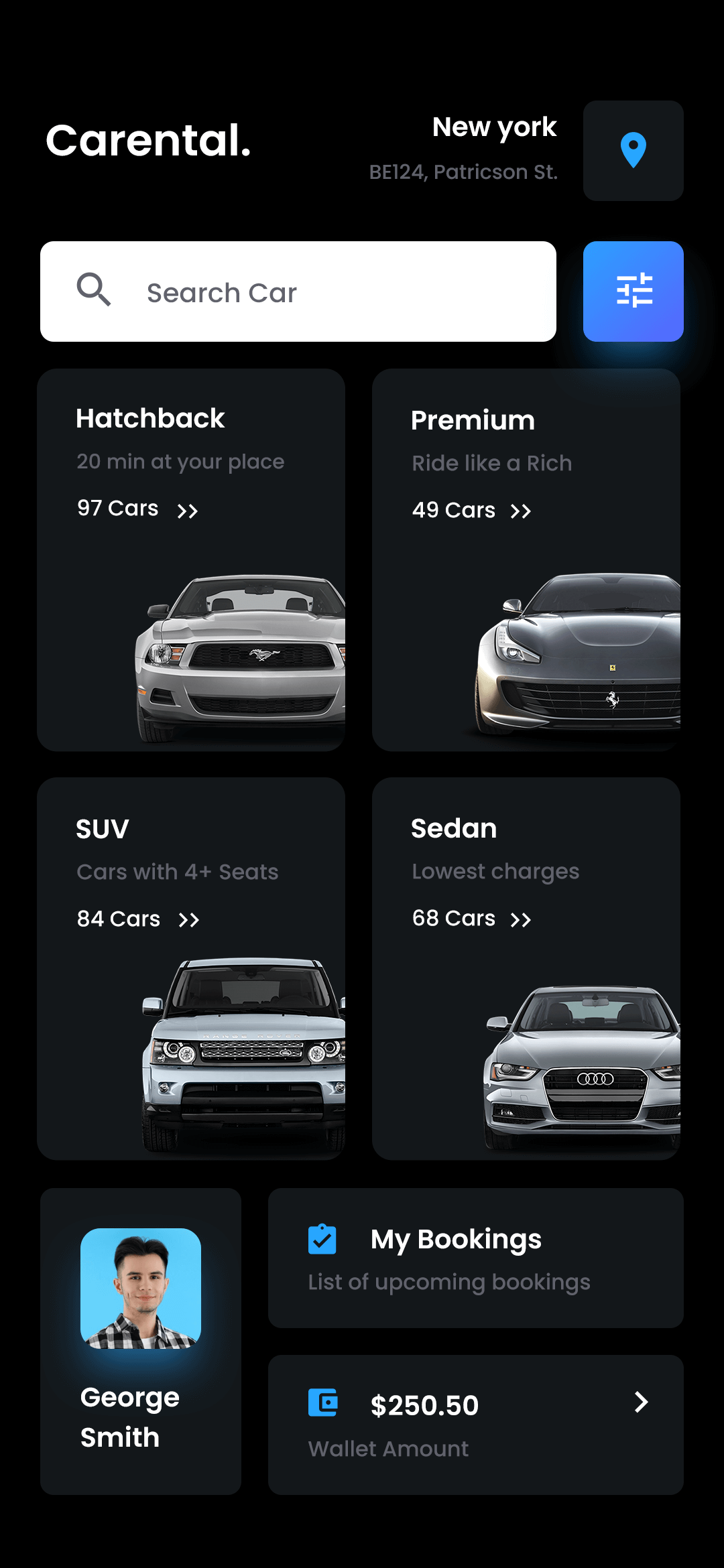Open My Bookings upcoming list
The width and height of the screenshot is (724, 1568).
pos(475,1258)
